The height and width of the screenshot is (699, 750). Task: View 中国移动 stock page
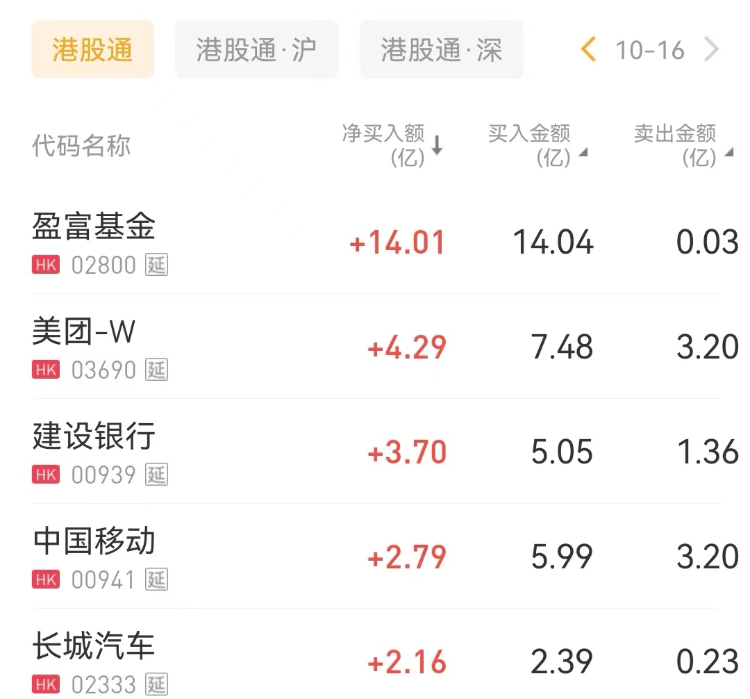94,542
